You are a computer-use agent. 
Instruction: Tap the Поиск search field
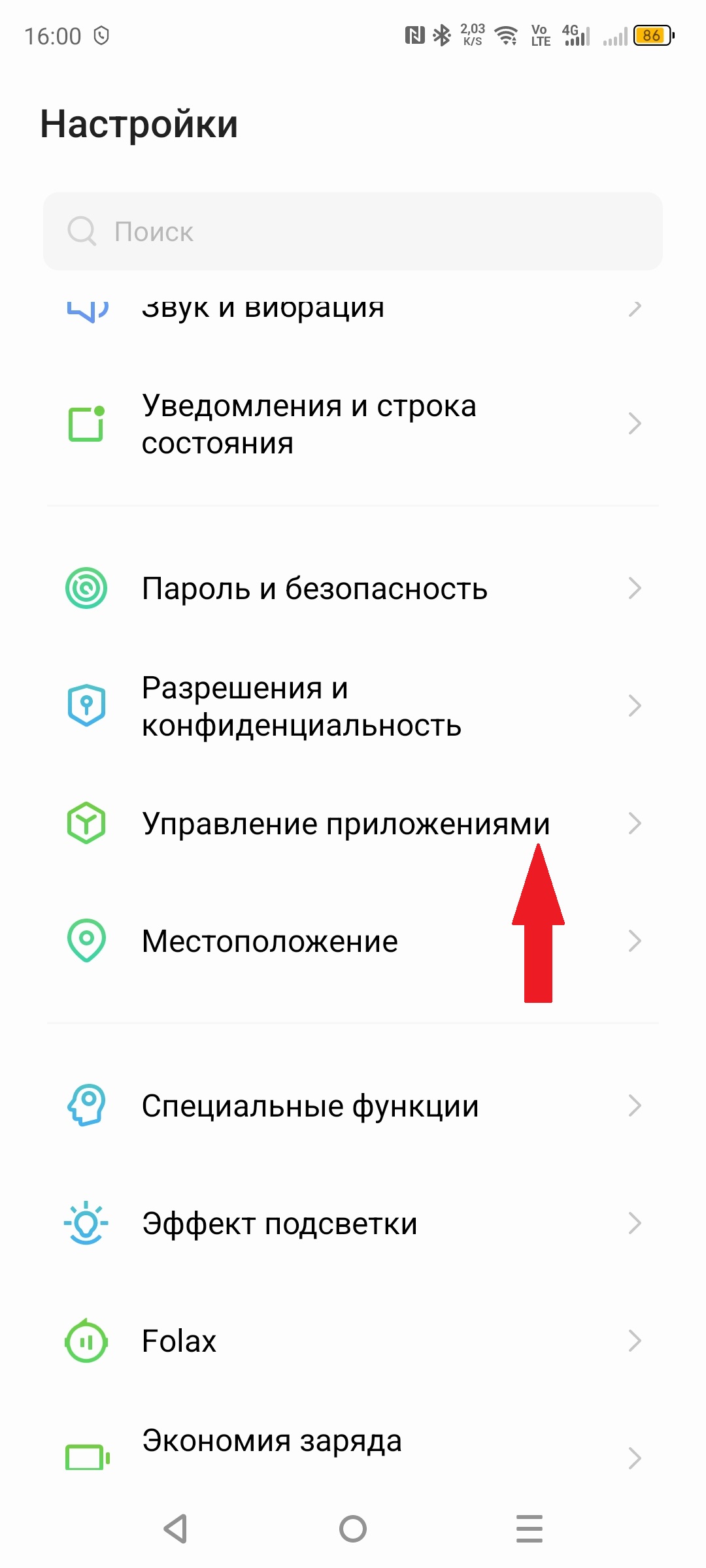tap(353, 231)
